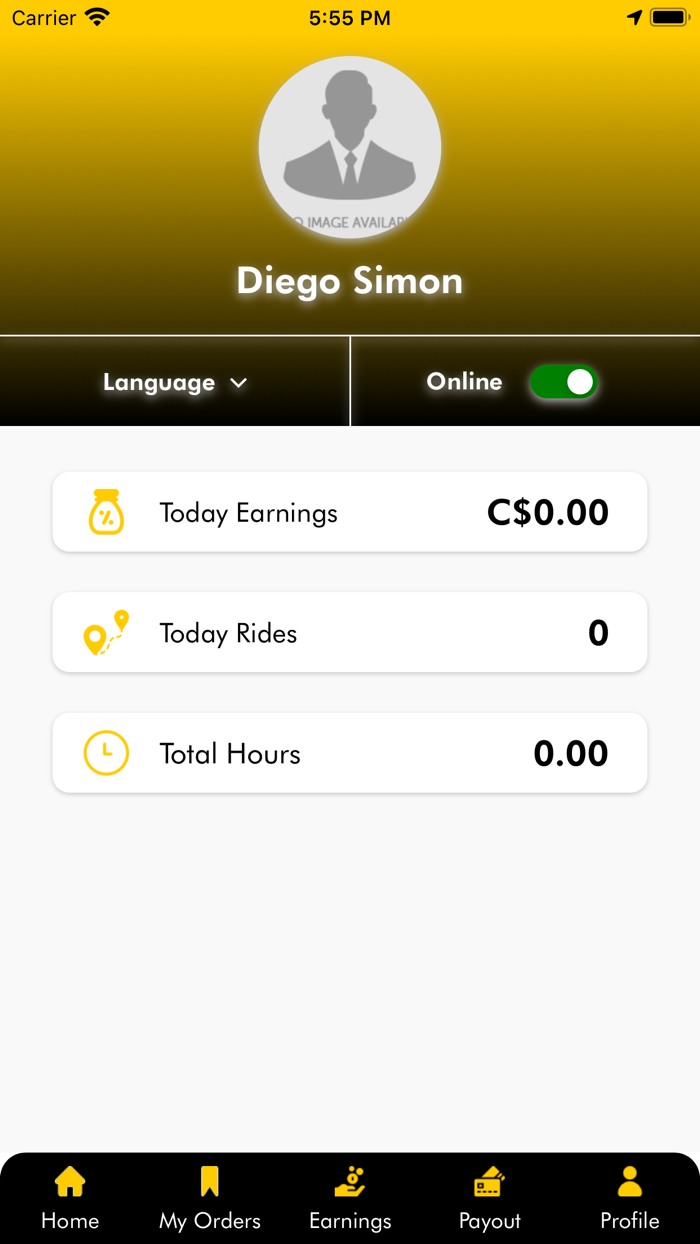This screenshot has height=1244, width=700.
Task: Open the Profile tab
Action: [x=630, y=1198]
